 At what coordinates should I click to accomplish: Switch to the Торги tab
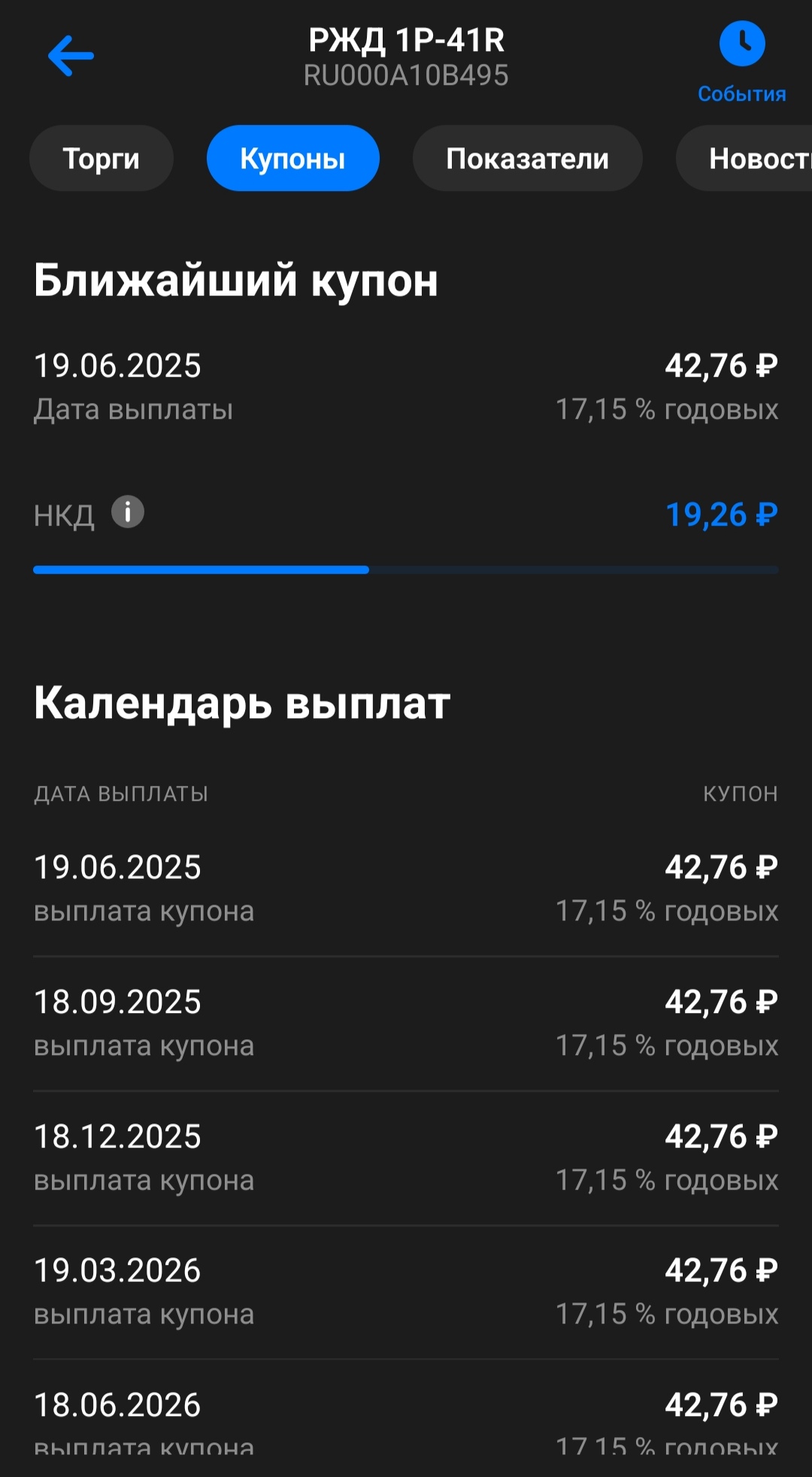tap(101, 159)
